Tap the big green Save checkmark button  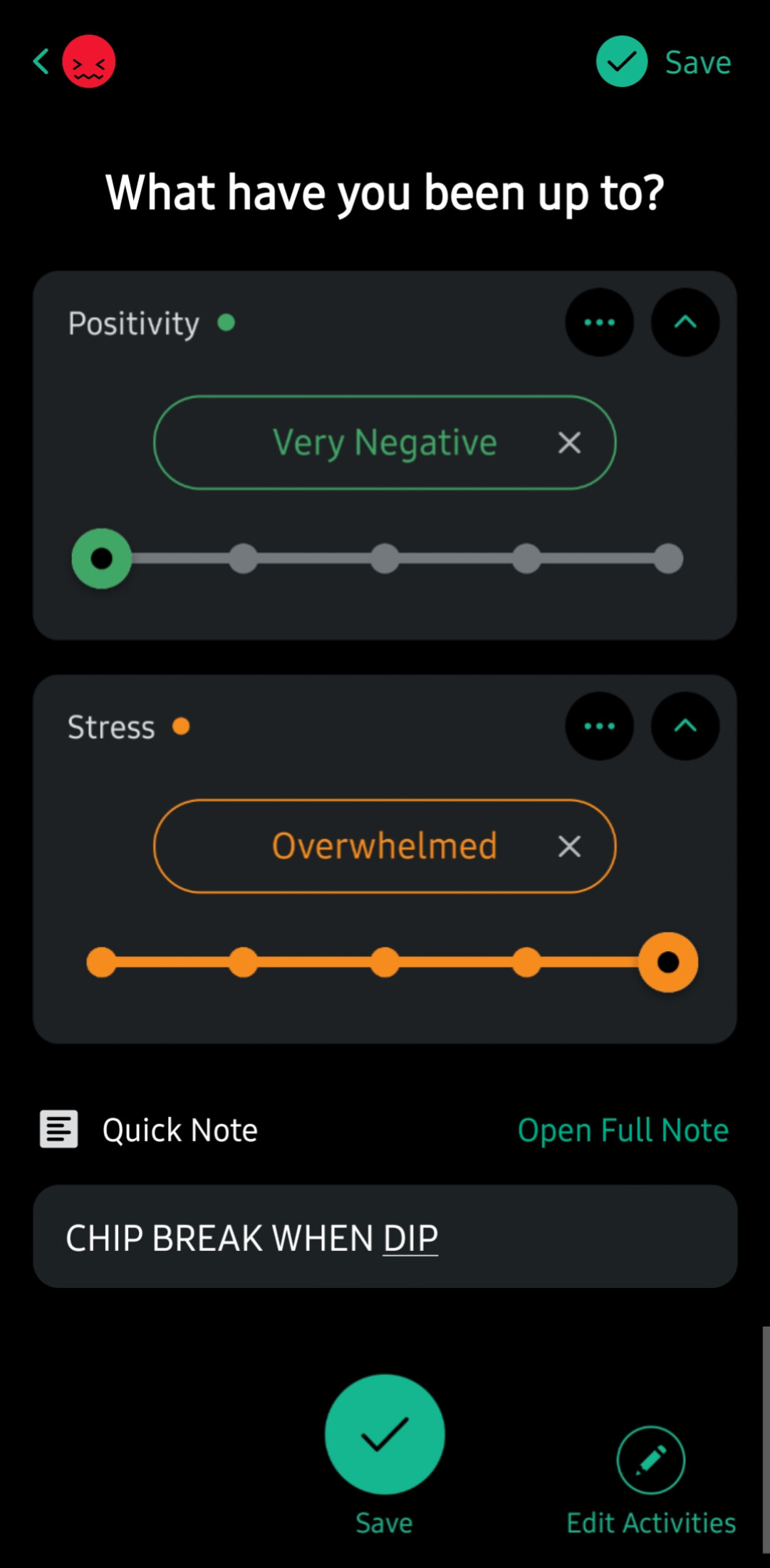tap(385, 1433)
